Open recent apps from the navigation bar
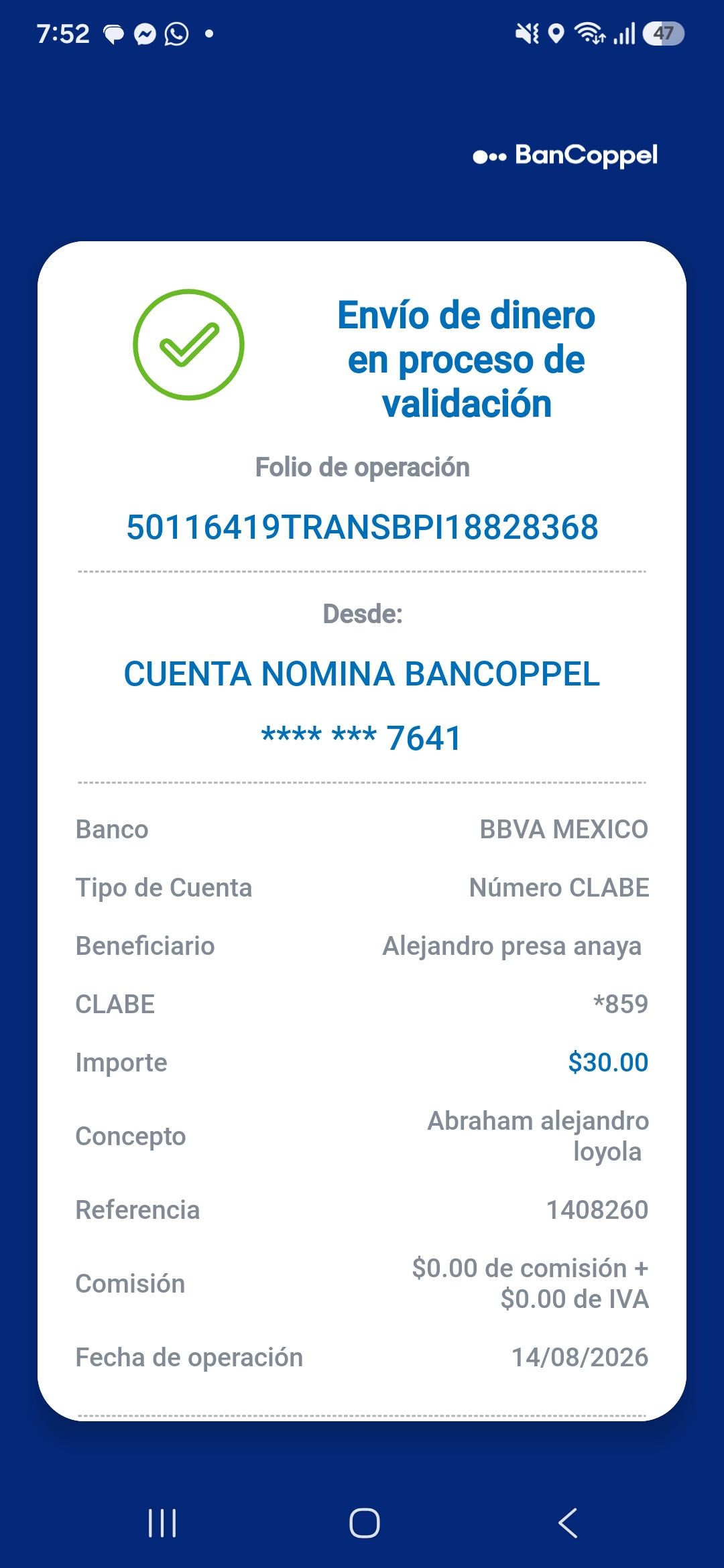The width and height of the screenshot is (724, 1568). [x=162, y=1522]
